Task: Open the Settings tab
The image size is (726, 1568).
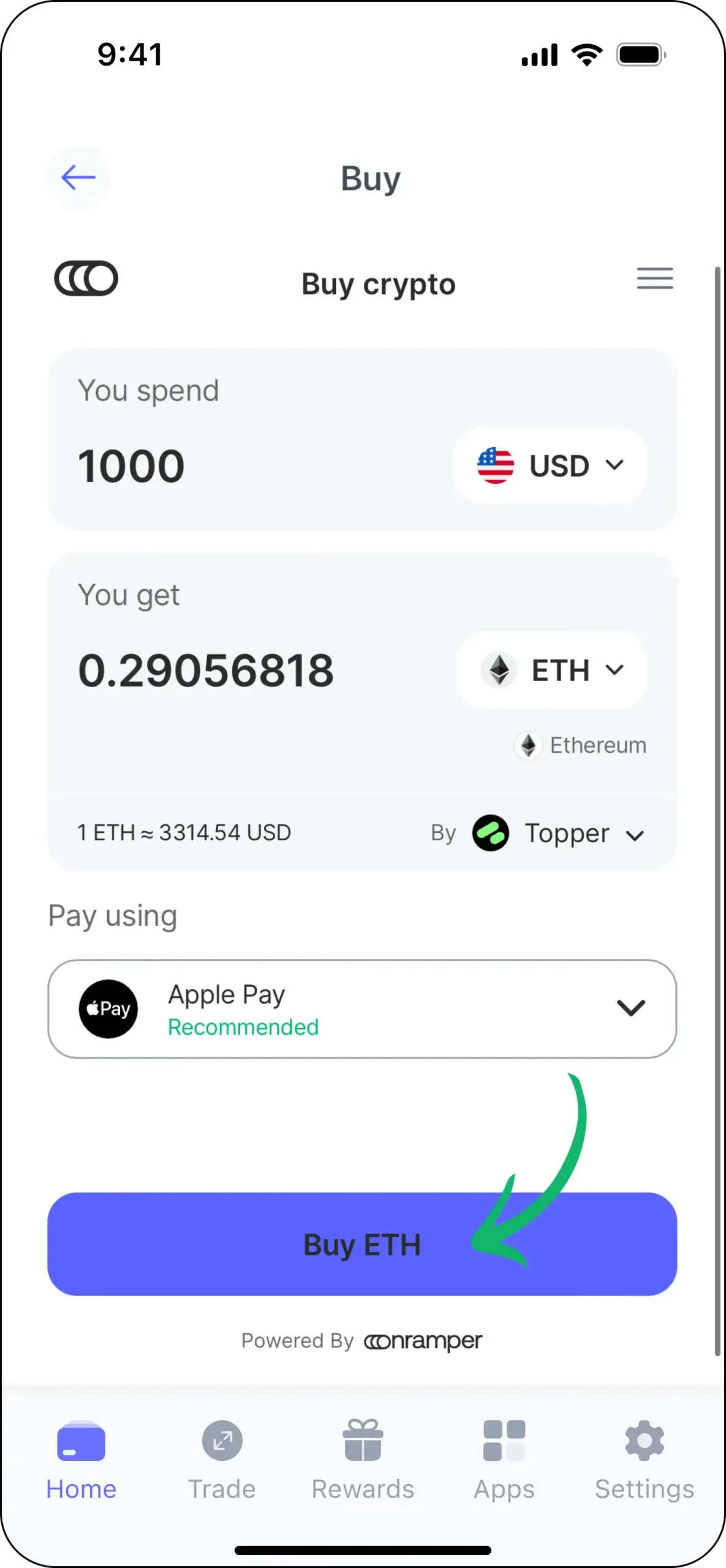Action: pos(644,1460)
